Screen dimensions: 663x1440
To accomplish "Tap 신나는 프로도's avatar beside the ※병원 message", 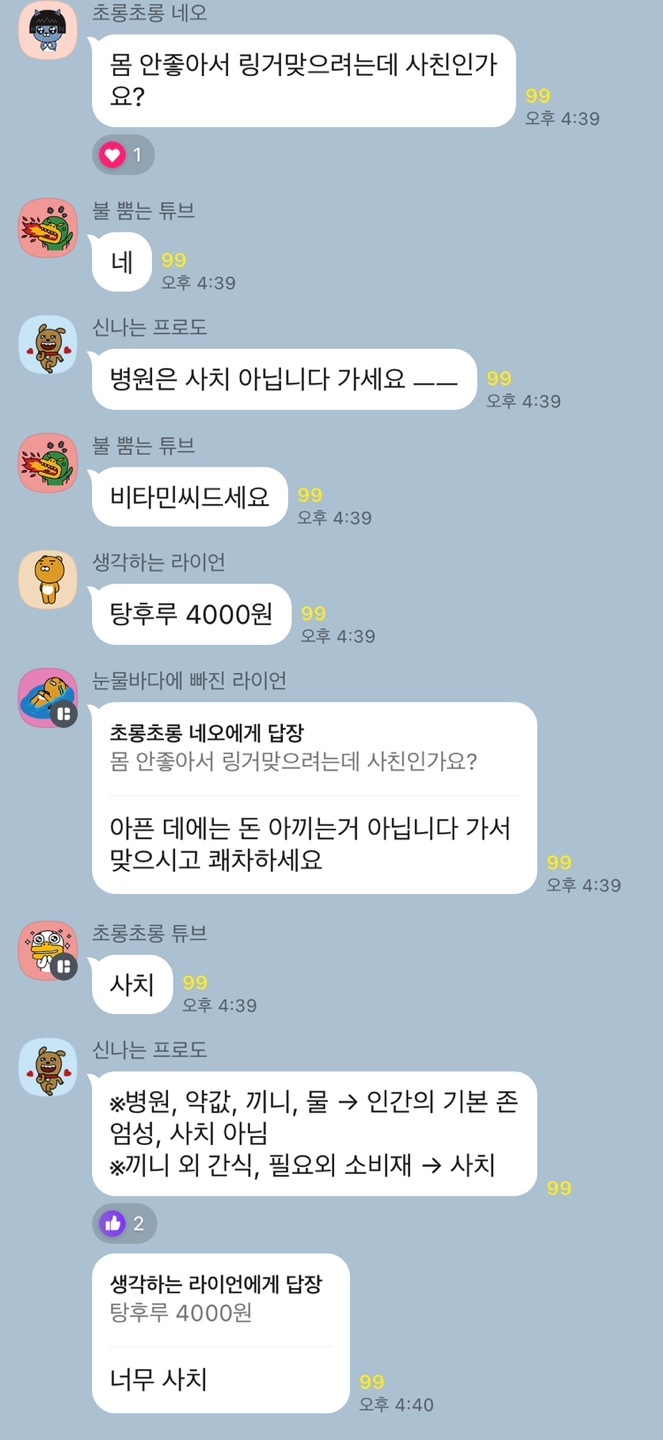I will coord(47,1067).
